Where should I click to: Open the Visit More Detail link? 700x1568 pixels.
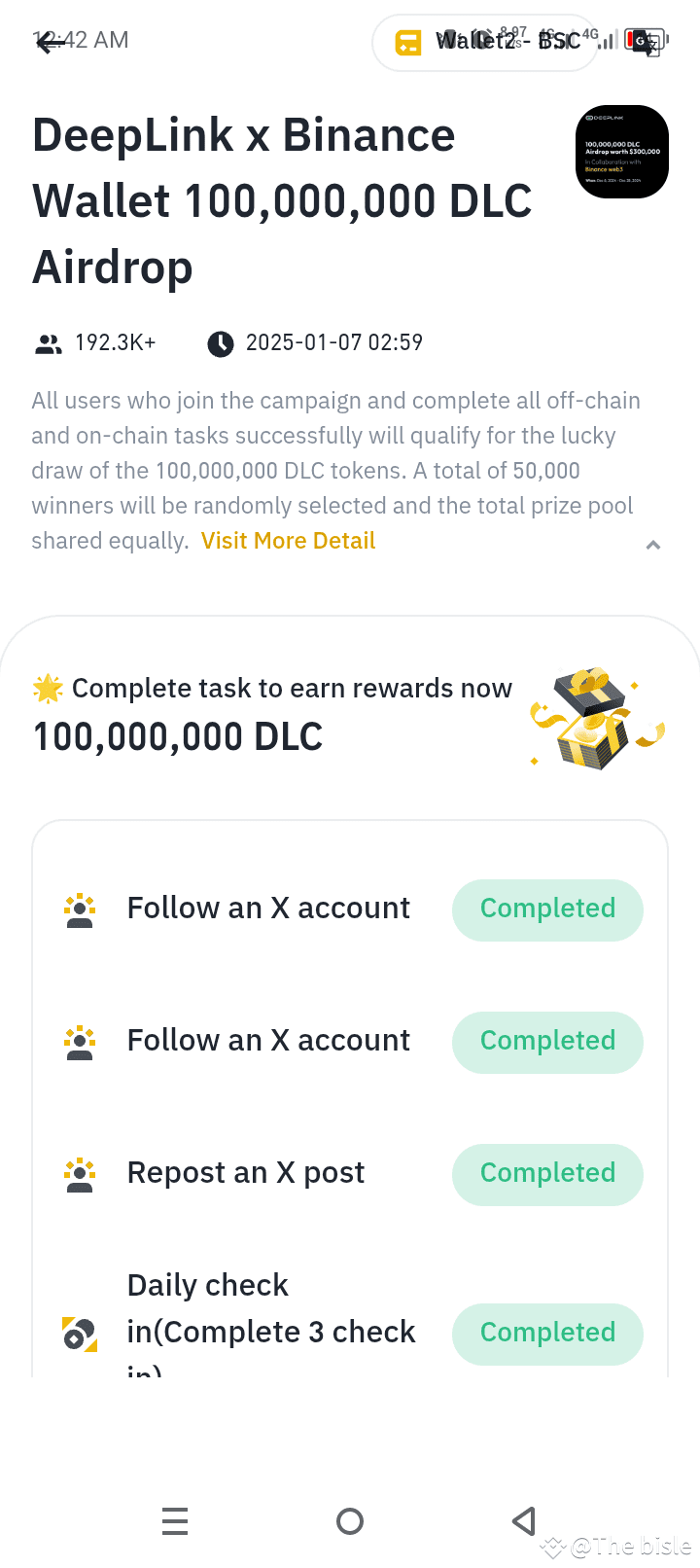click(288, 541)
